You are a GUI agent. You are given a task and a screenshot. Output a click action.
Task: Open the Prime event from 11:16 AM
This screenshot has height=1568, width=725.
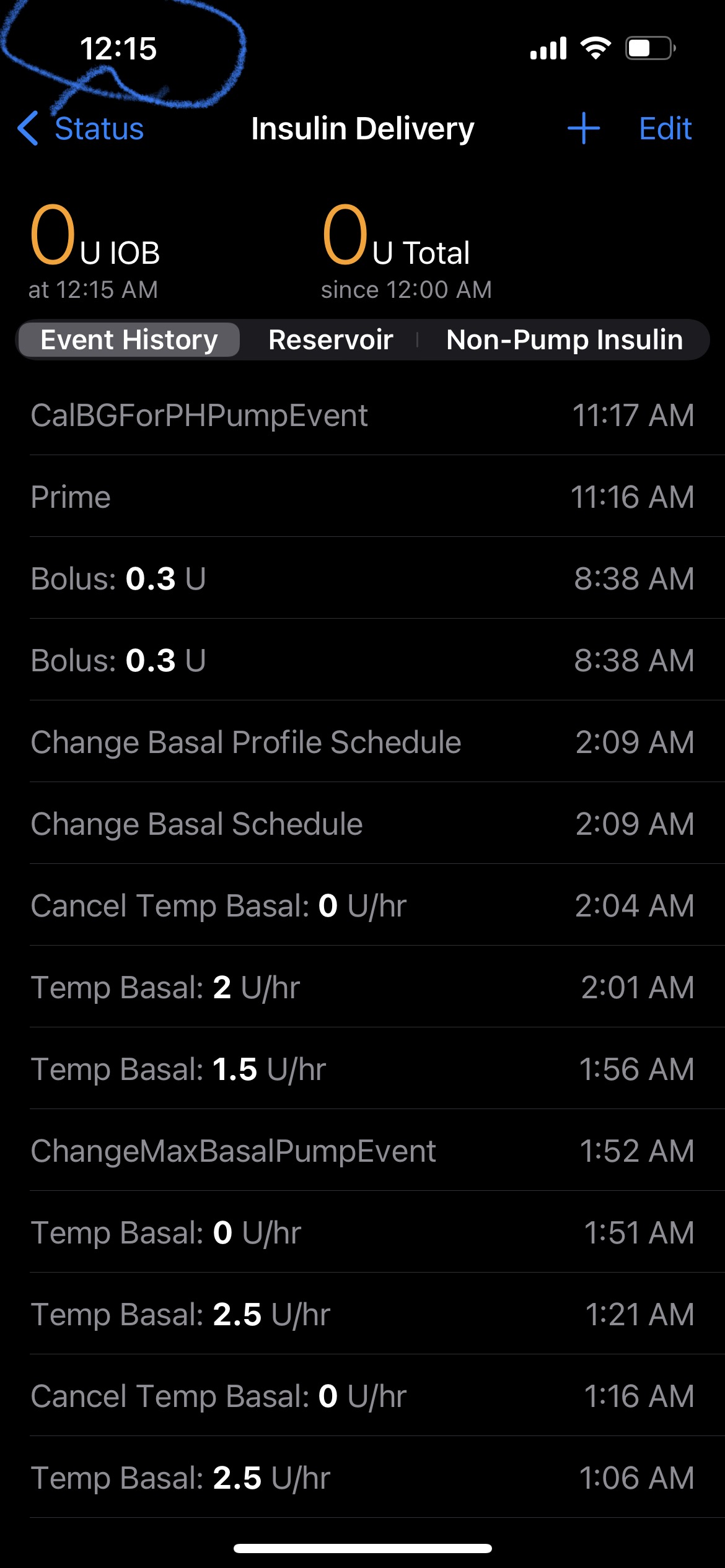pyautogui.click(x=362, y=497)
